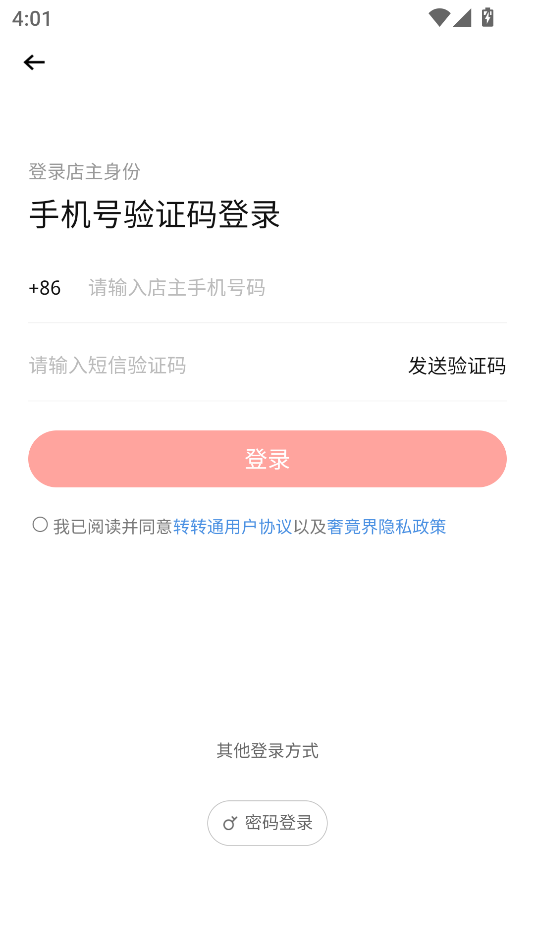This screenshot has width=535, height=951.
Task: Check the 我已阅读并同意 agreement checkbox
Action: 40,525
